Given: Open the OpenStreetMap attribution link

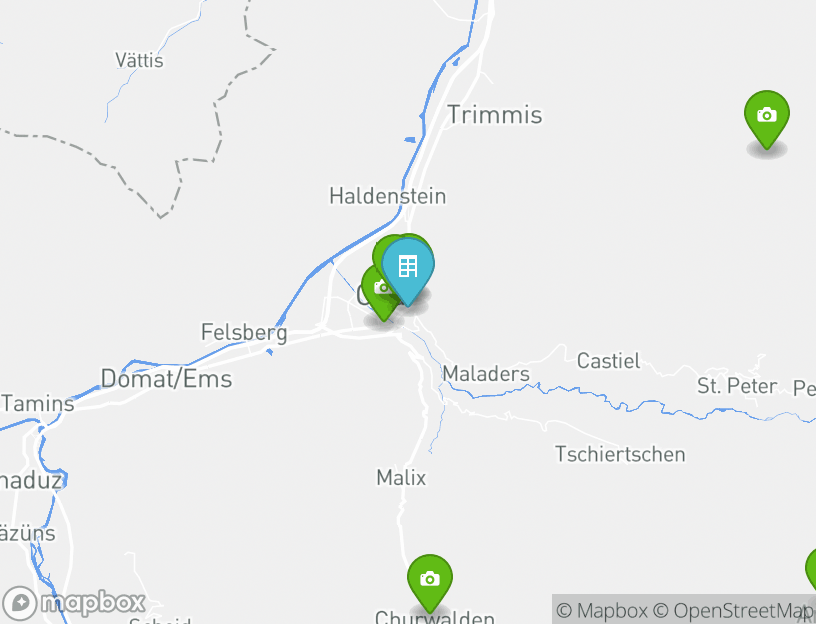Looking at the screenshot, I should [x=735, y=610].
